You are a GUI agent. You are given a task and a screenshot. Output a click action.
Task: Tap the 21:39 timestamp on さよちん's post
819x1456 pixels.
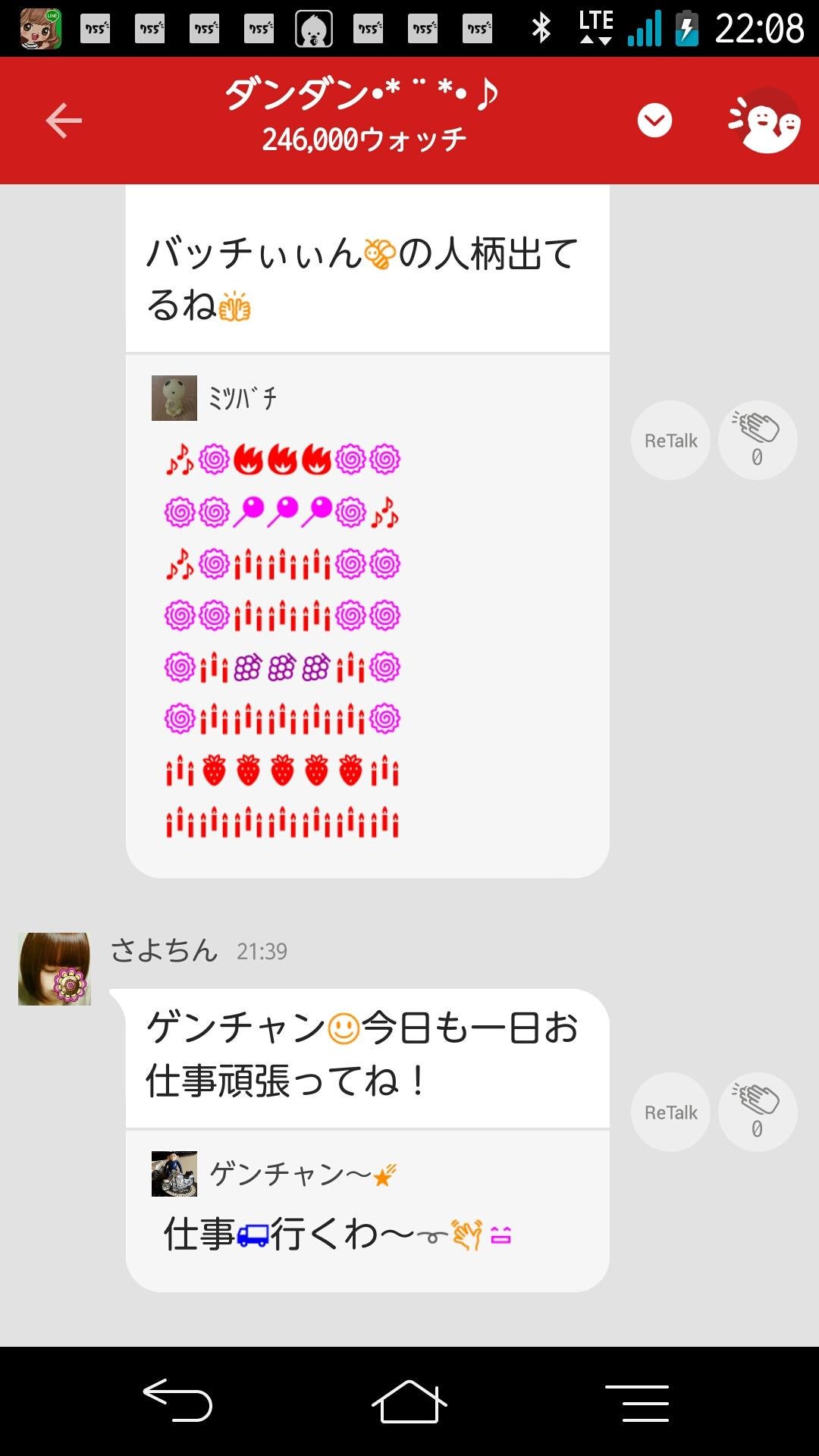pyautogui.click(x=264, y=950)
